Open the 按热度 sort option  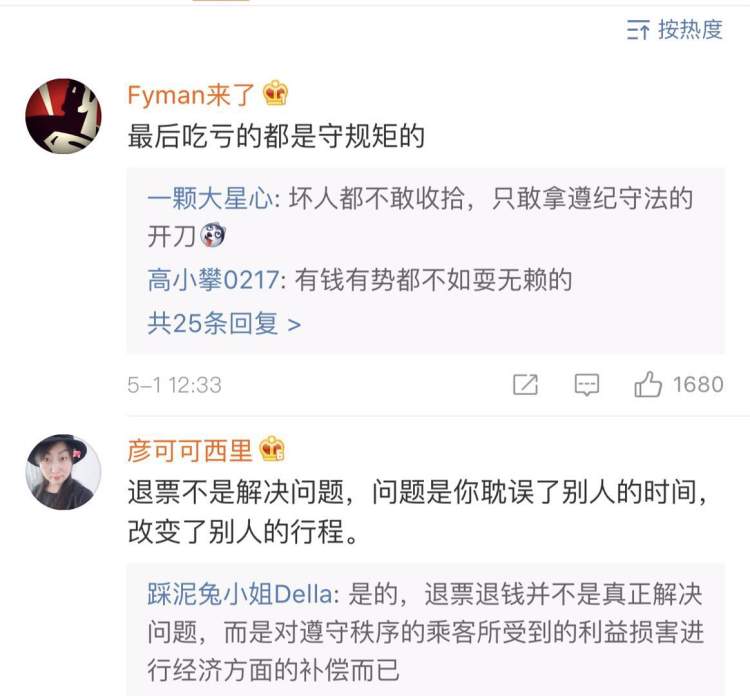tap(674, 30)
